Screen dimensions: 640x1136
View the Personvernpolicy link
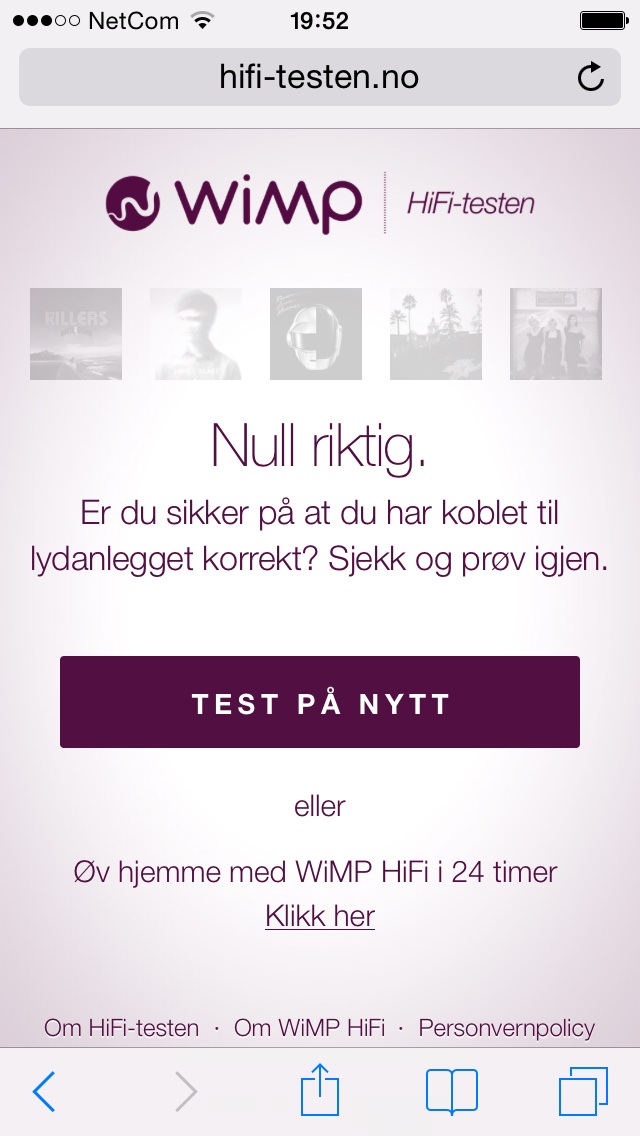click(506, 1027)
